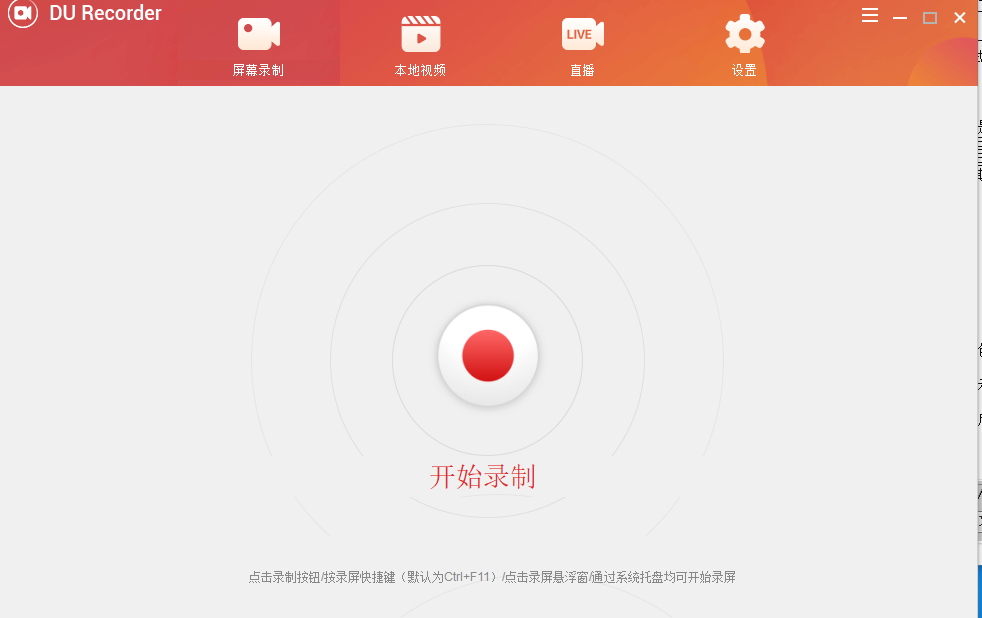This screenshot has width=982, height=618.
Task: Minimize the DU Recorder window
Action: coord(900,17)
